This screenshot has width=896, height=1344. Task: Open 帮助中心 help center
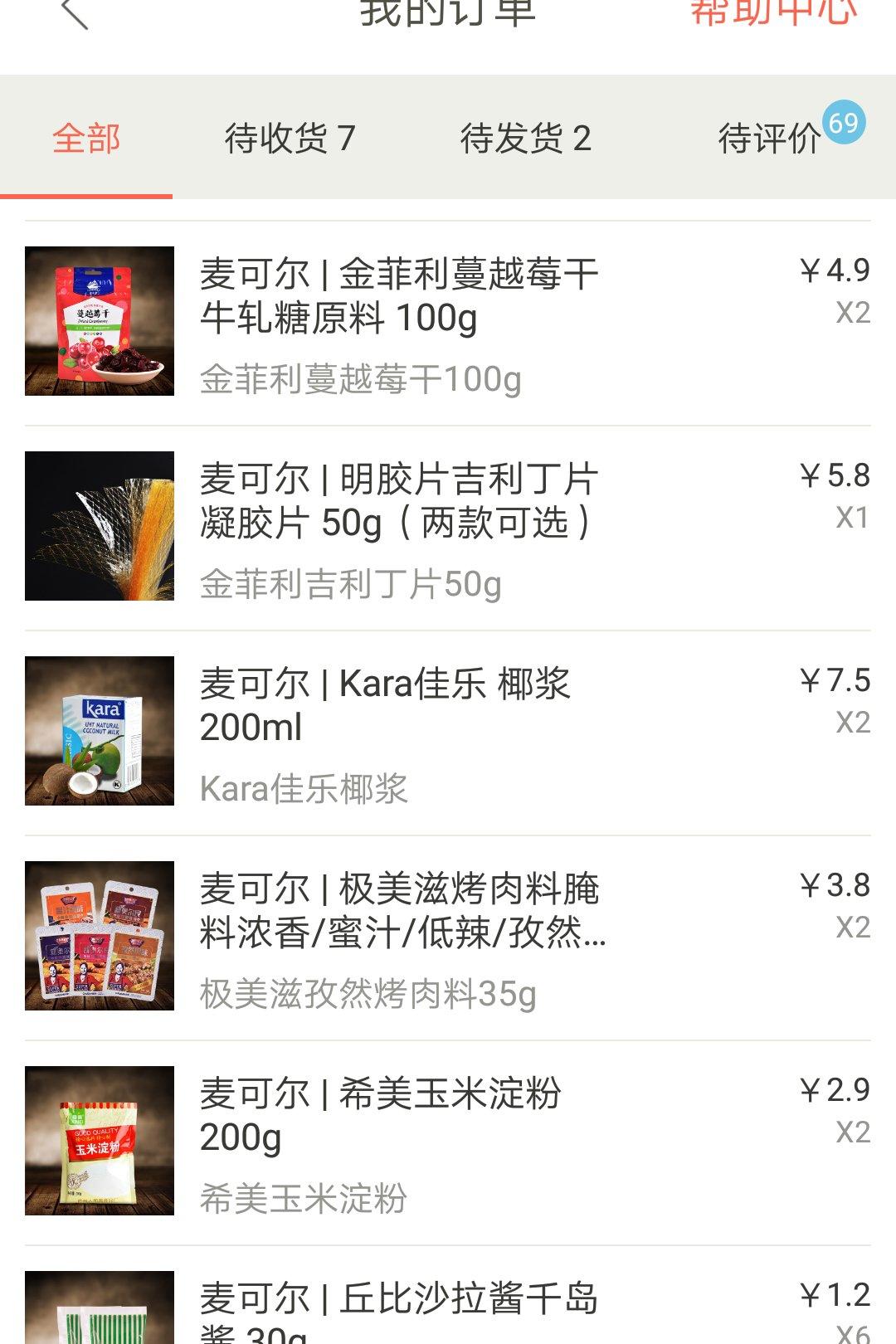(773, 12)
